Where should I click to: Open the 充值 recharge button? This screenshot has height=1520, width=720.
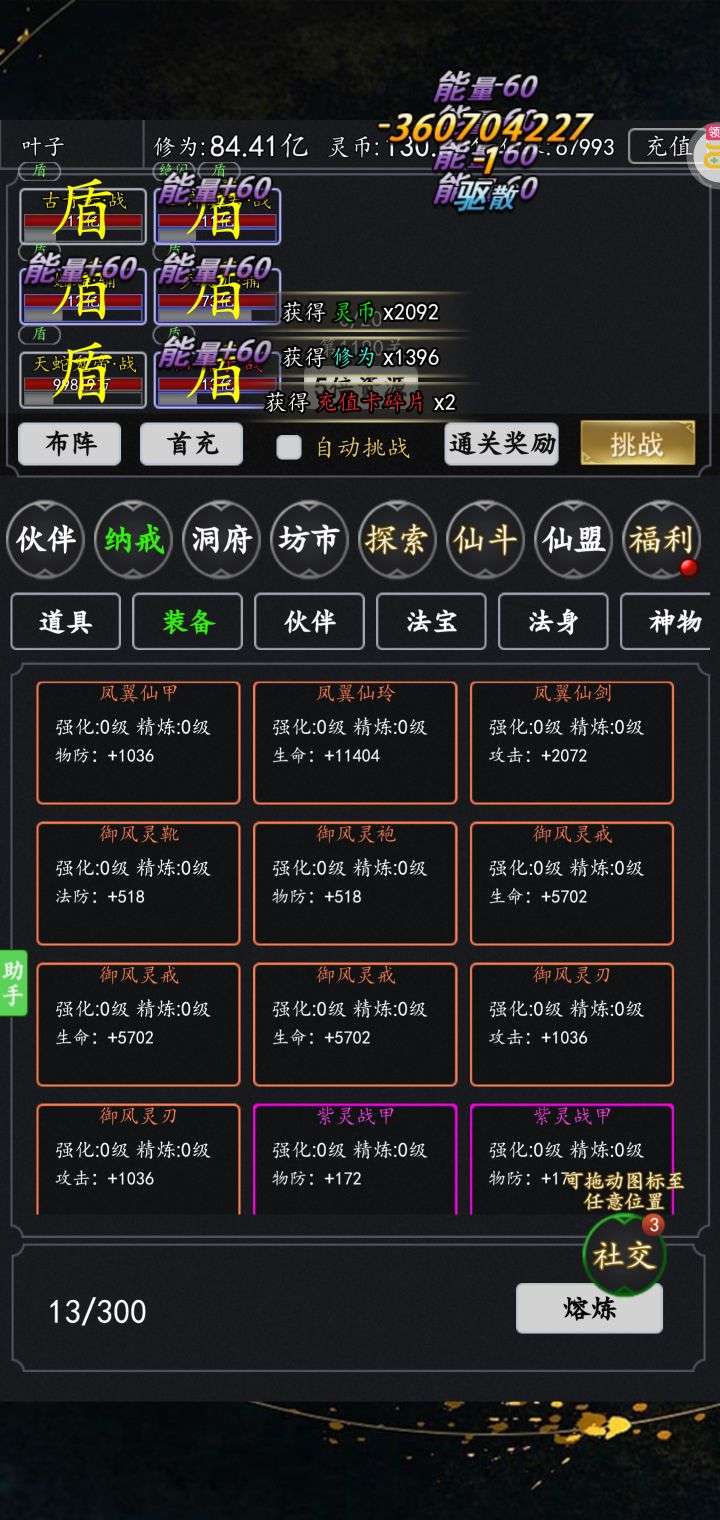pyautogui.click(x=667, y=146)
